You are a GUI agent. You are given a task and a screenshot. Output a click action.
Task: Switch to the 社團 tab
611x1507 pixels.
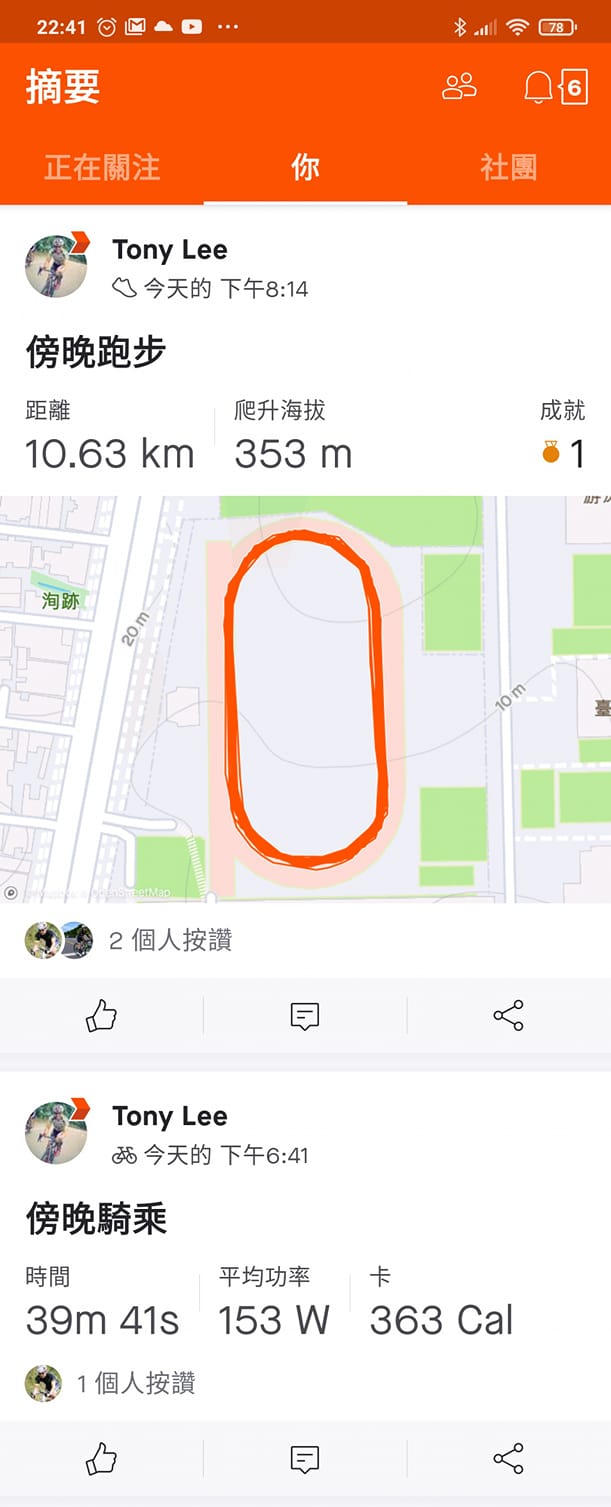click(508, 167)
